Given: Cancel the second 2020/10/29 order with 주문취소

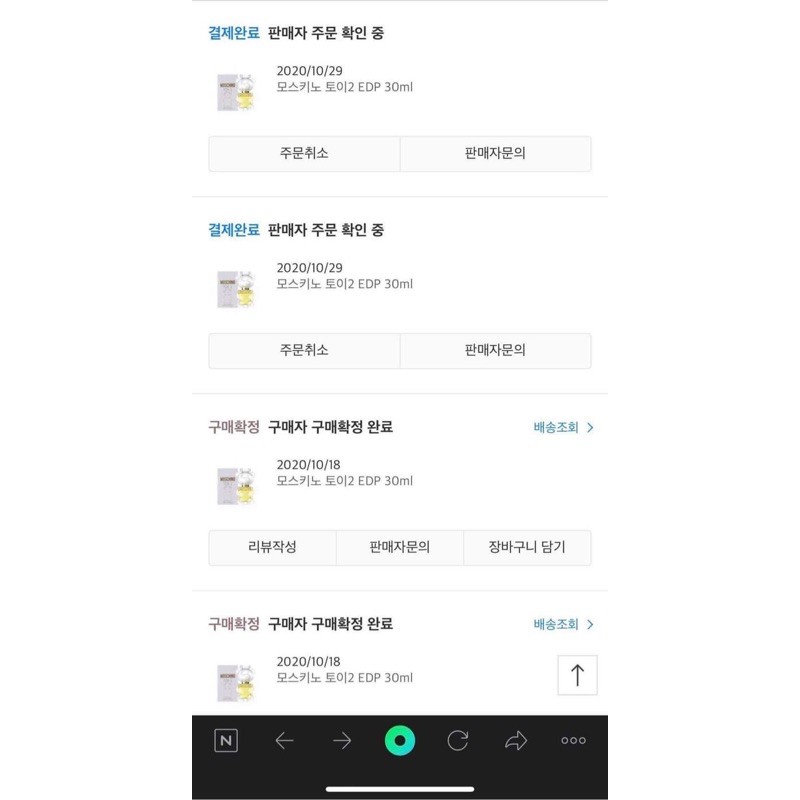Looking at the screenshot, I should (x=304, y=351).
